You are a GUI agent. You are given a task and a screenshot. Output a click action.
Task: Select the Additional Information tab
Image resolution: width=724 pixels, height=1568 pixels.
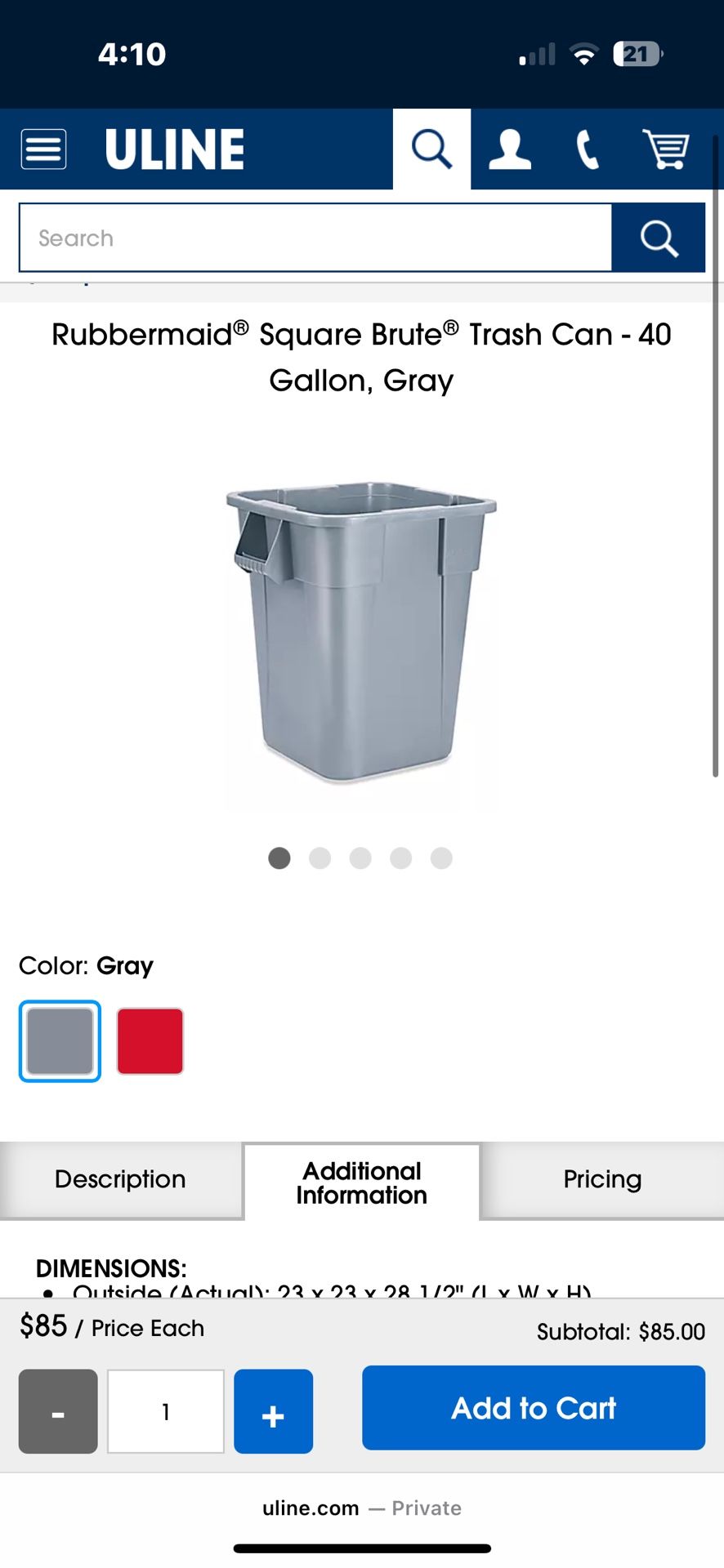click(360, 1183)
